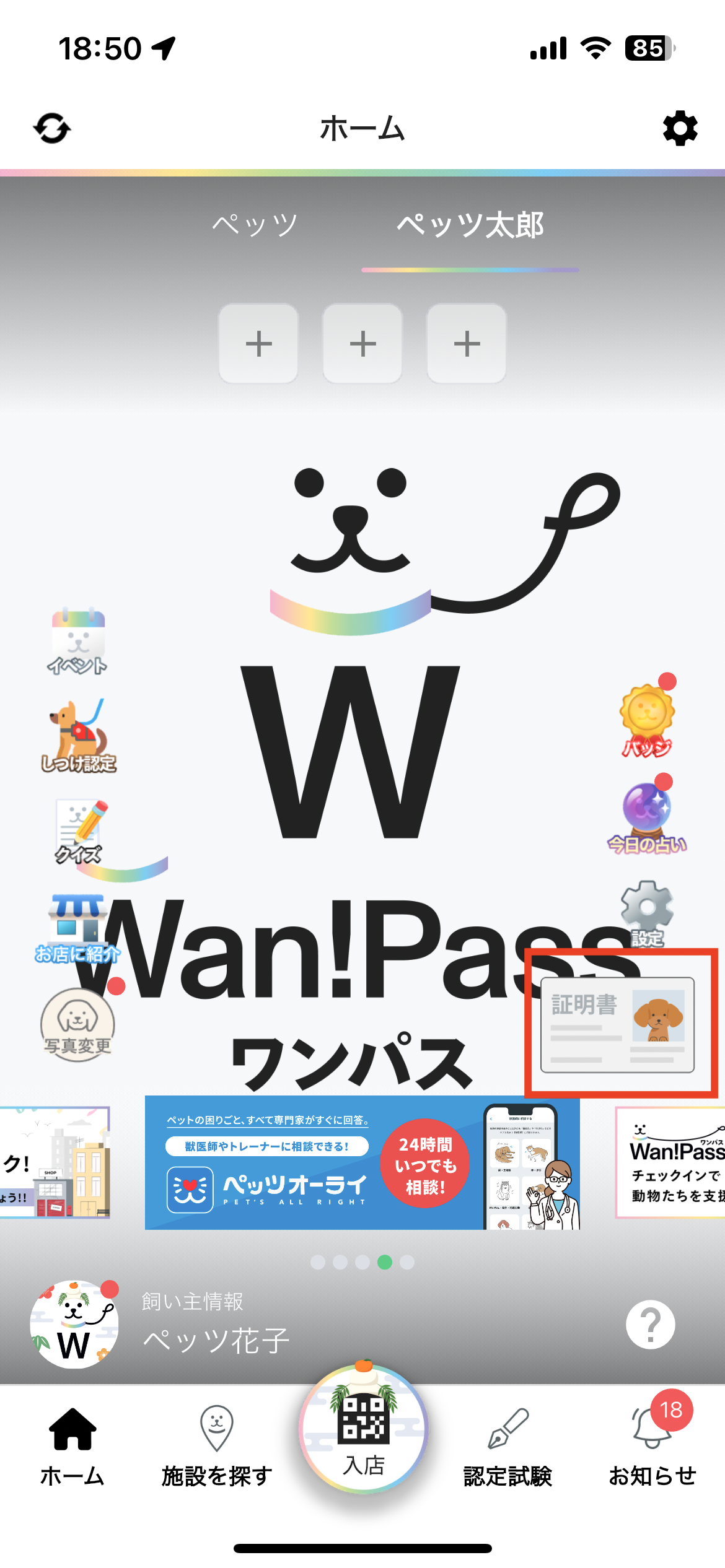
Task: Open the 設定 gear beside the pet
Action: pyautogui.click(x=647, y=913)
